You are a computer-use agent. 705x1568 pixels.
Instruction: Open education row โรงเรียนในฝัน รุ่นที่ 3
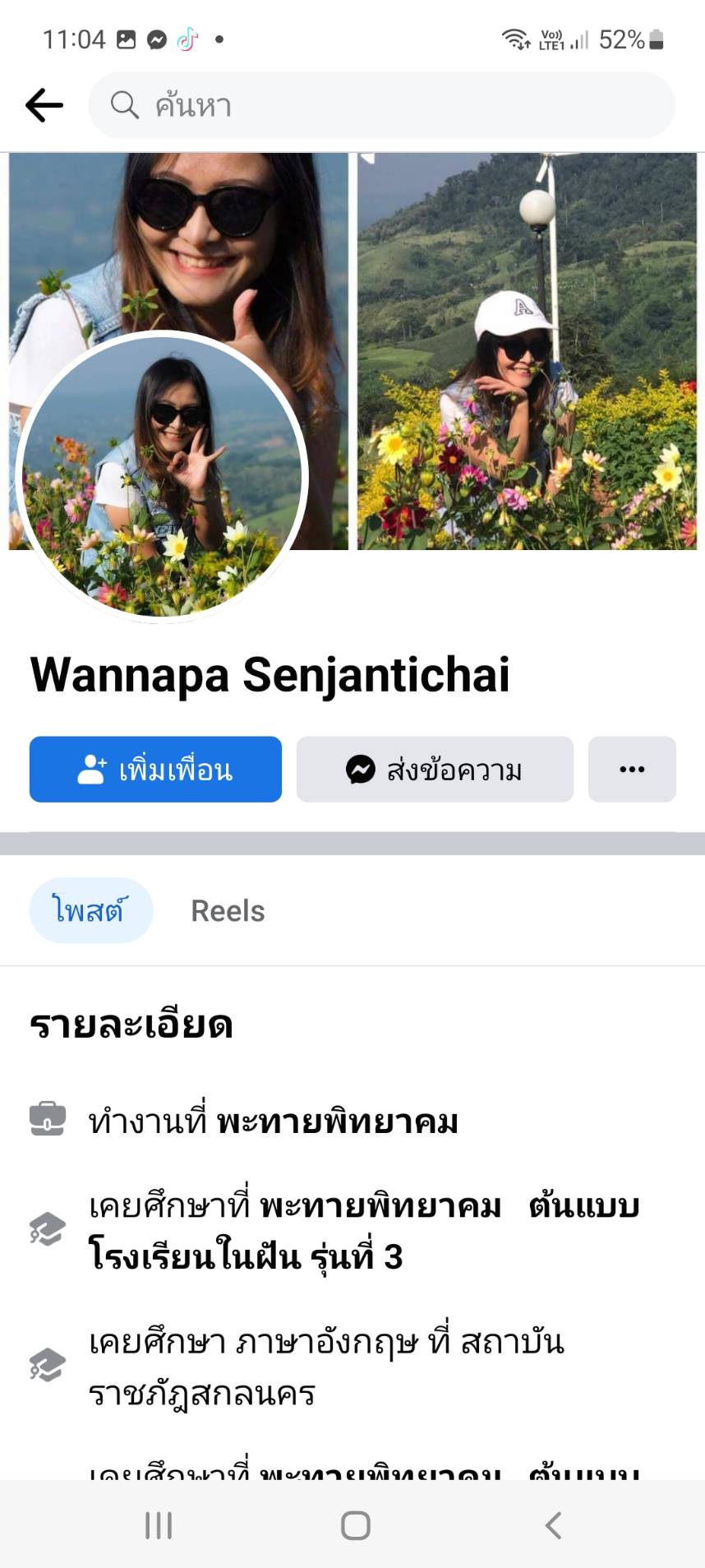(x=362, y=1231)
